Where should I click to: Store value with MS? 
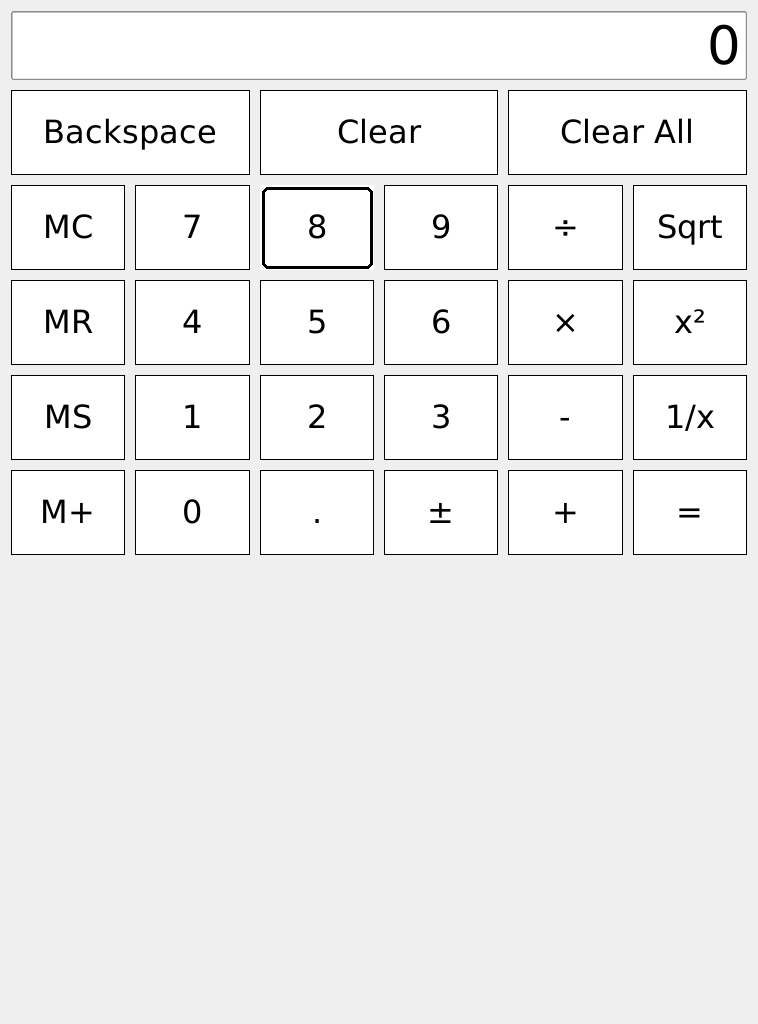[68, 417]
